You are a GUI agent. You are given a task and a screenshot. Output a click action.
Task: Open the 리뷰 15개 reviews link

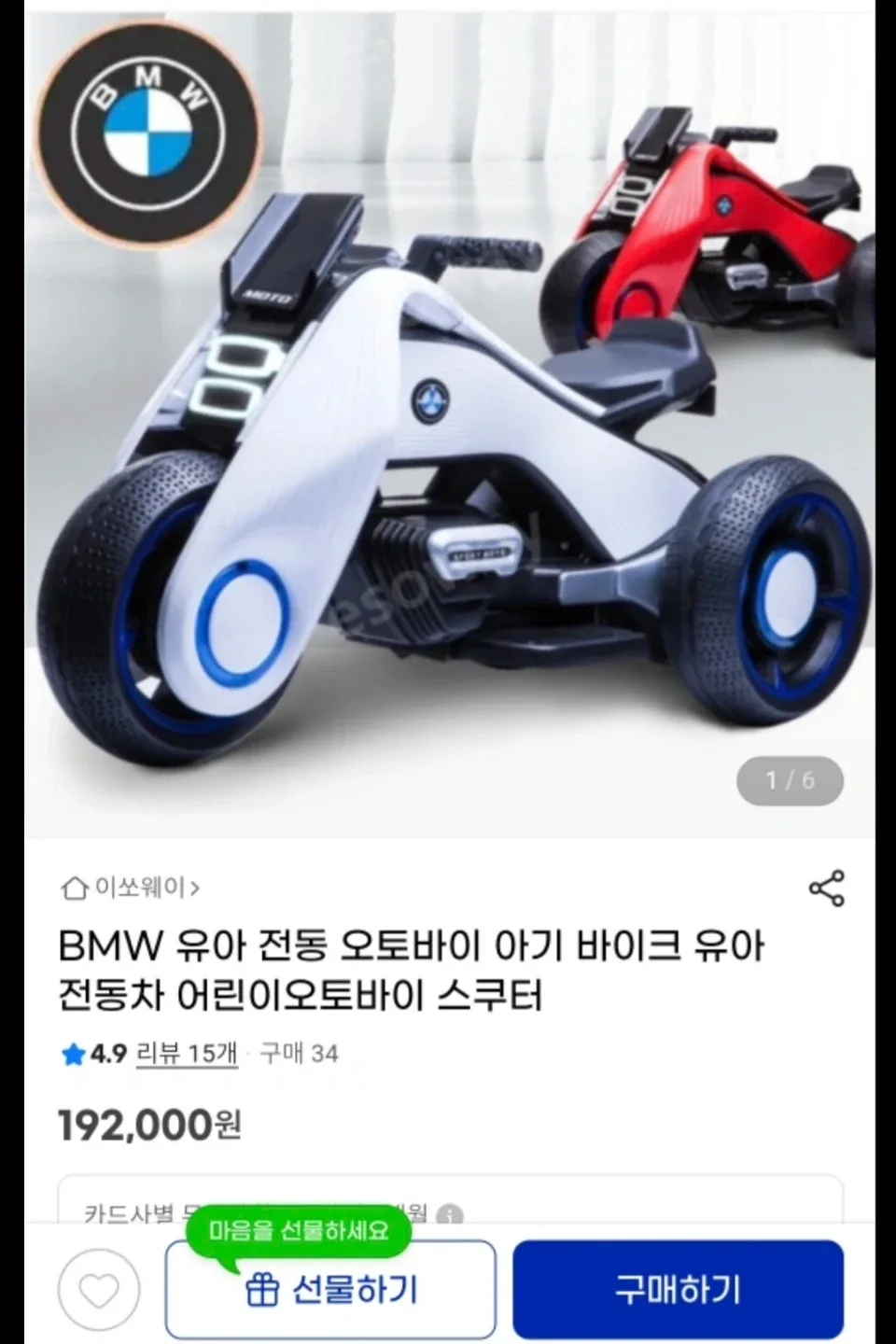(x=187, y=1054)
